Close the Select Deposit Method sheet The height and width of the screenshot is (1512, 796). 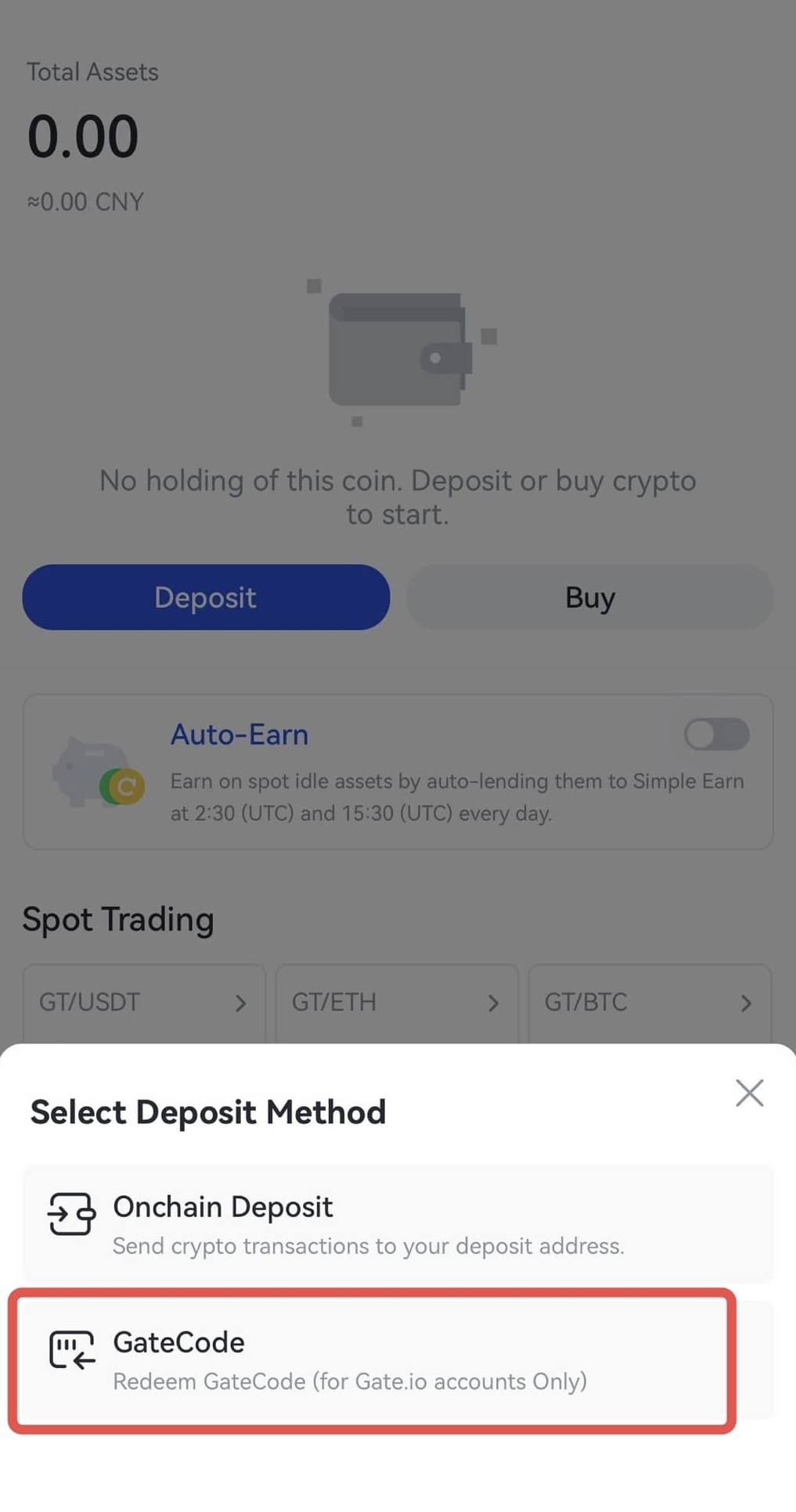coord(749,1093)
